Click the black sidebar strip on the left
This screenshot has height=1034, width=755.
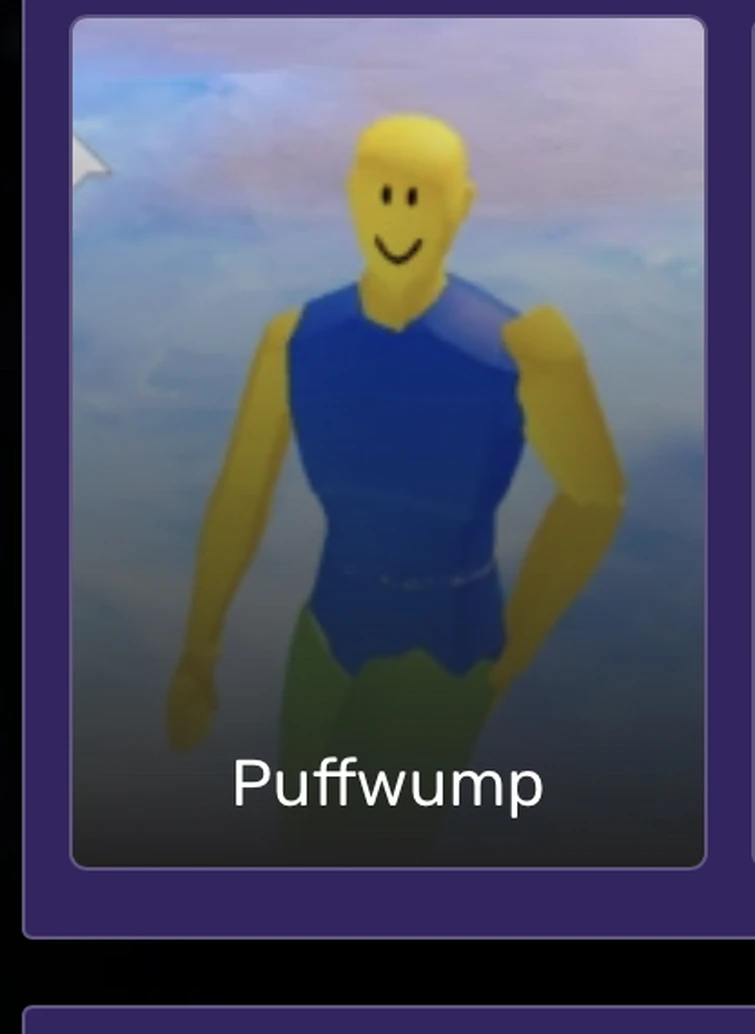[x=8, y=500]
